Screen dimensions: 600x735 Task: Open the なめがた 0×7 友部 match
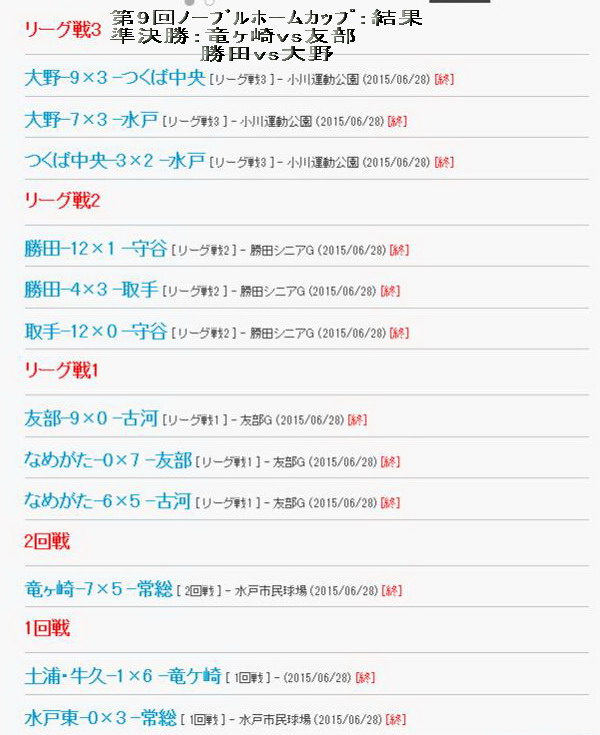(108, 460)
